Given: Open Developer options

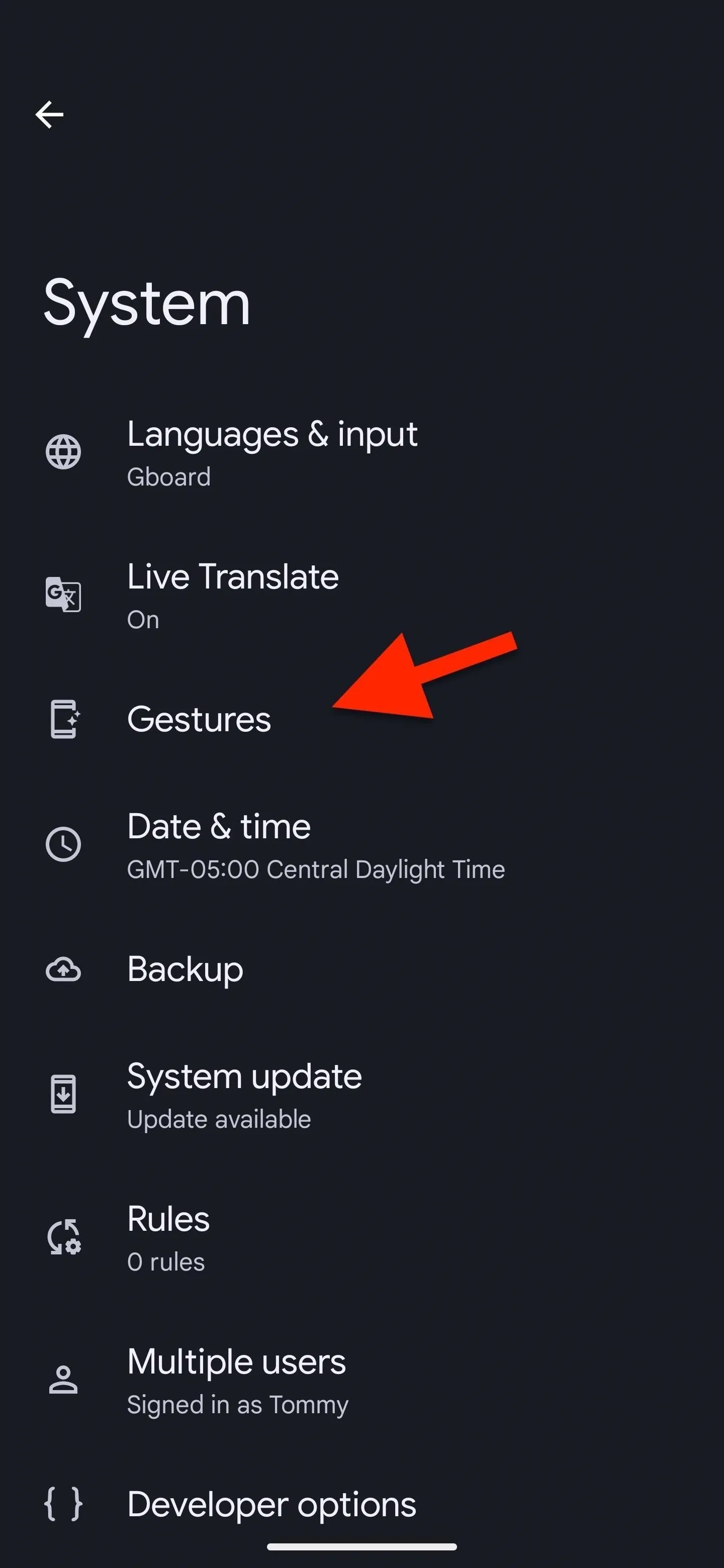Looking at the screenshot, I should coord(361,1504).
